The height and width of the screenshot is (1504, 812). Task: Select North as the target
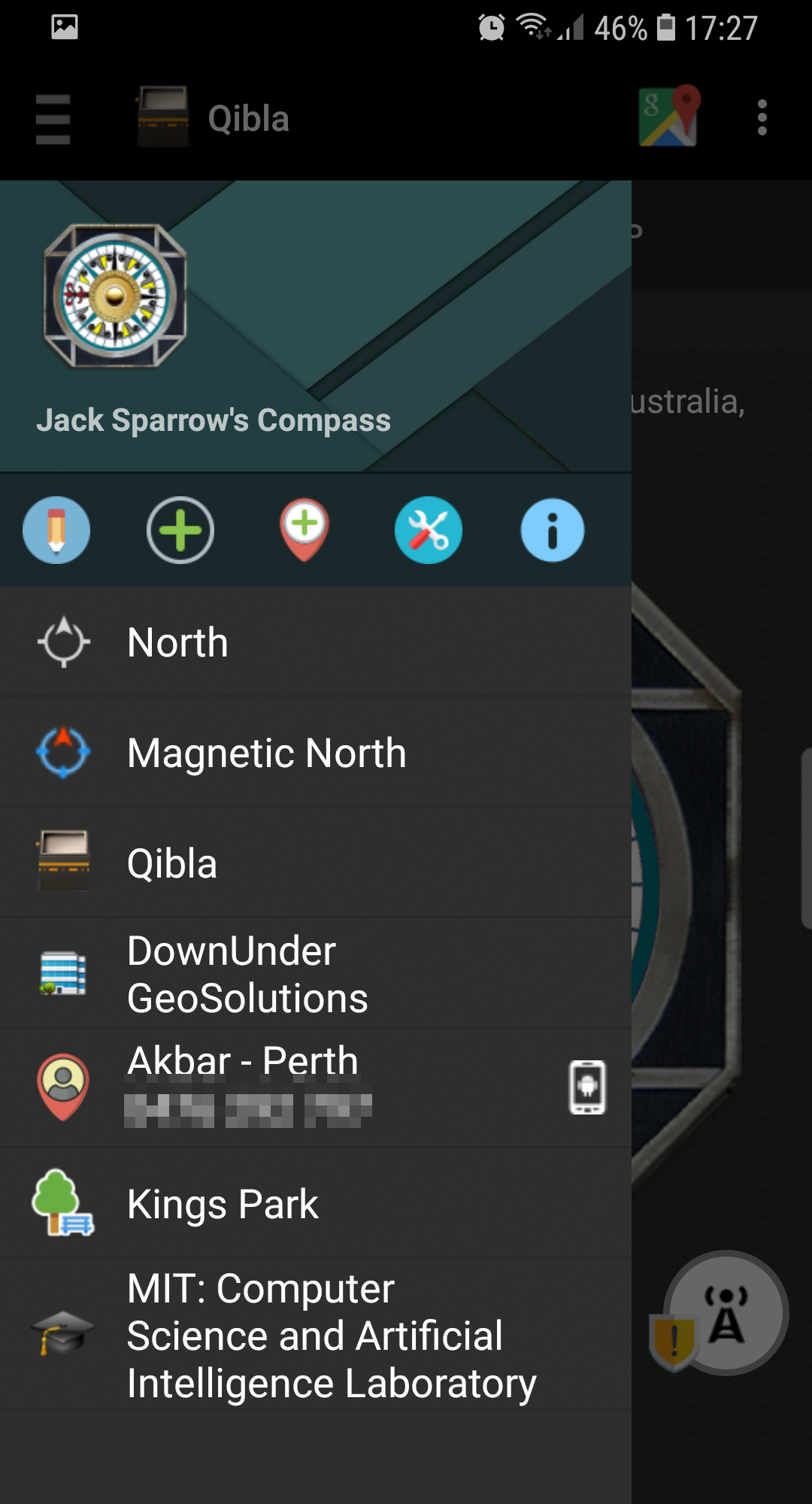(x=316, y=642)
